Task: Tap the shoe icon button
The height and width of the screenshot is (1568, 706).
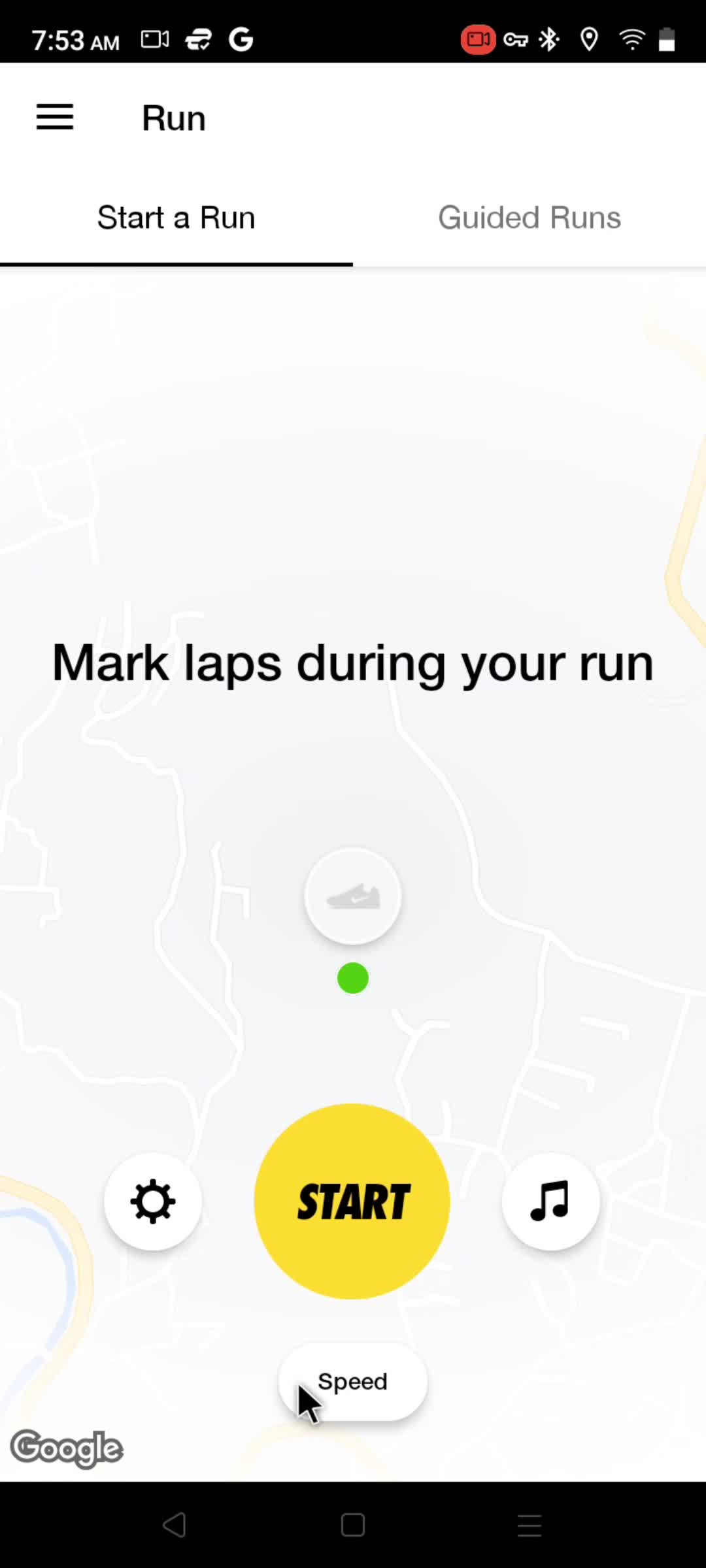Action: tap(352, 896)
